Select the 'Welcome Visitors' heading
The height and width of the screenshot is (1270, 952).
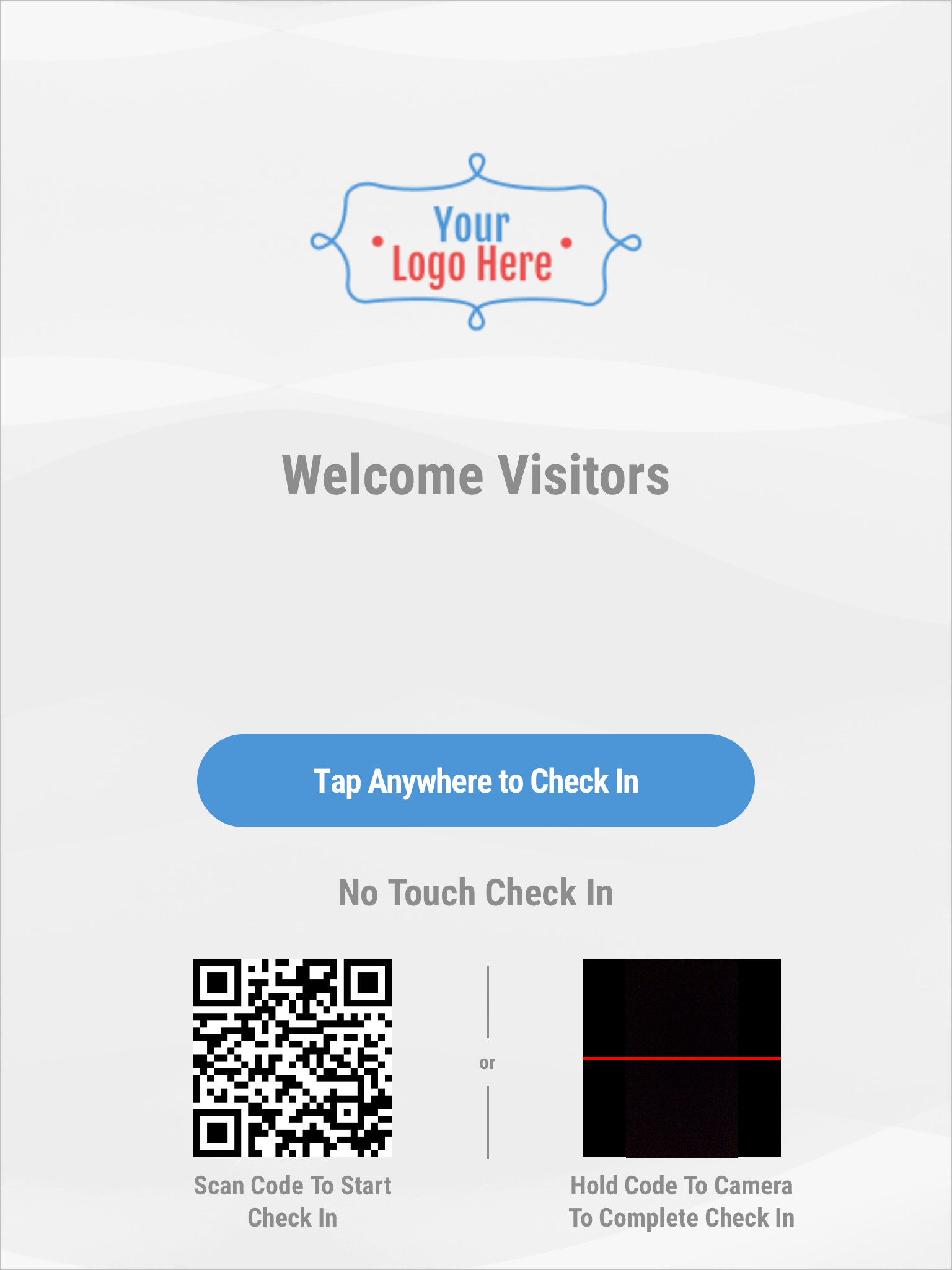[476, 474]
